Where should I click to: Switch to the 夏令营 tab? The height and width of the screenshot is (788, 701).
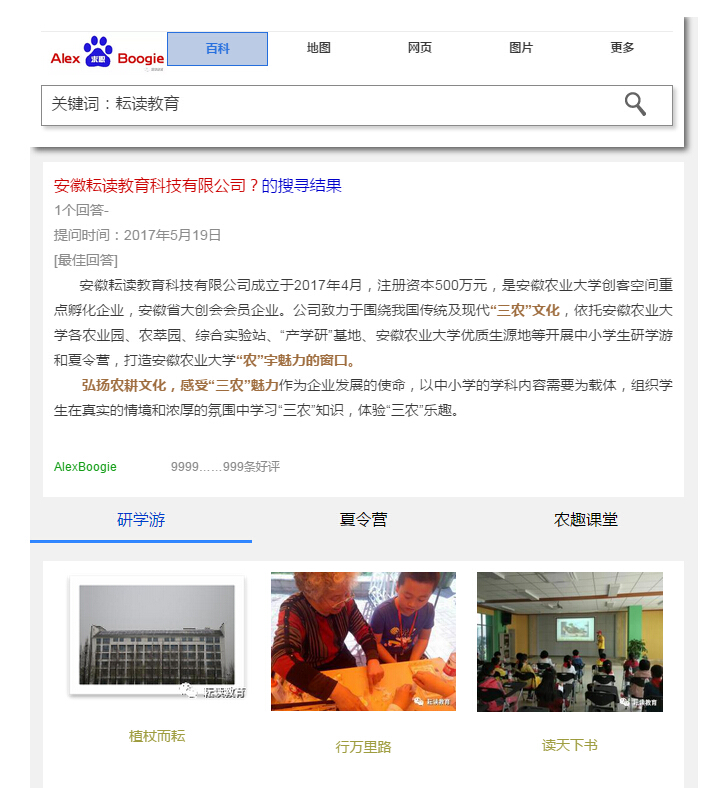tap(363, 520)
